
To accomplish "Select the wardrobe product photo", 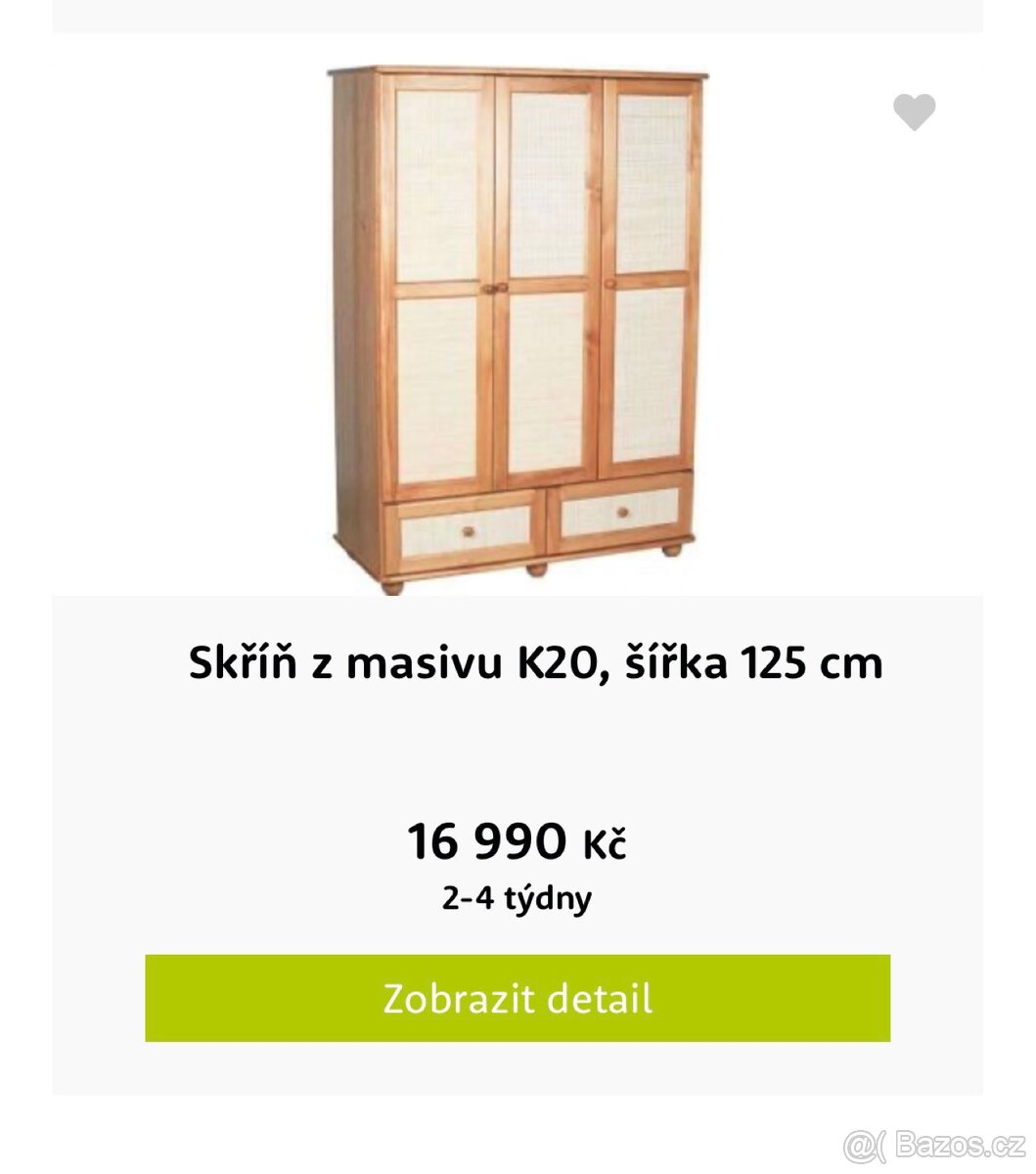I will point(514,323).
